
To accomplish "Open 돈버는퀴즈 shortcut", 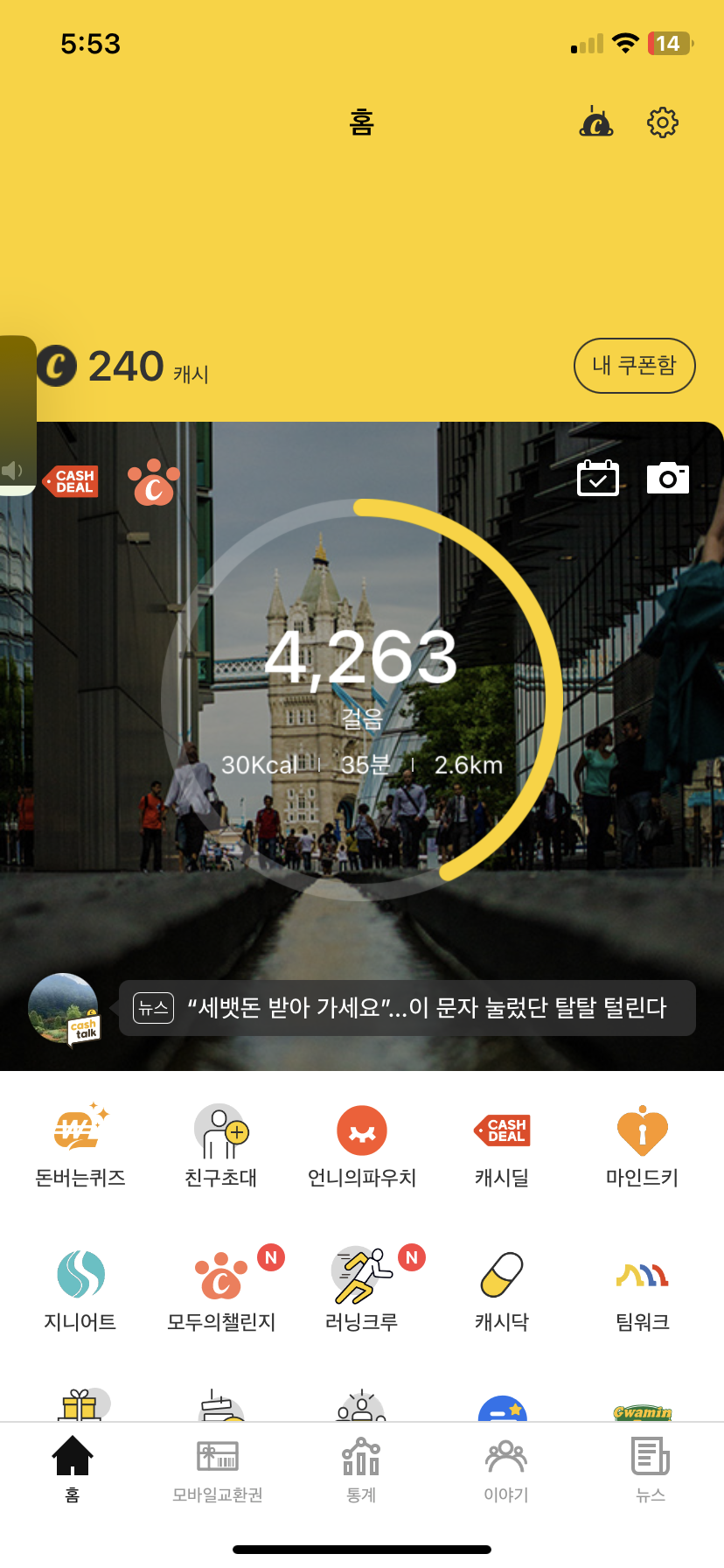I will (80, 1145).
